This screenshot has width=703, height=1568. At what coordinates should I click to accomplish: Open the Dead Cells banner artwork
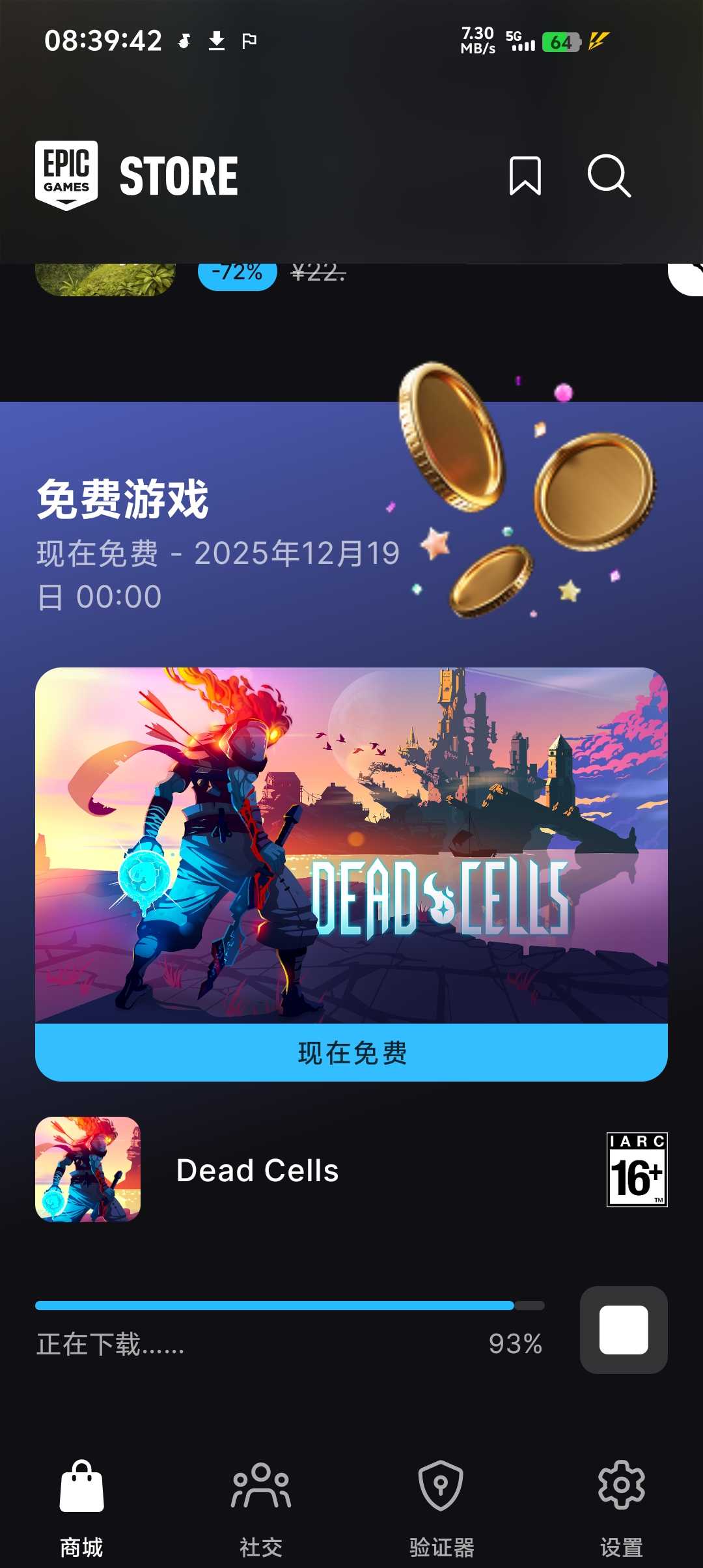point(351,845)
